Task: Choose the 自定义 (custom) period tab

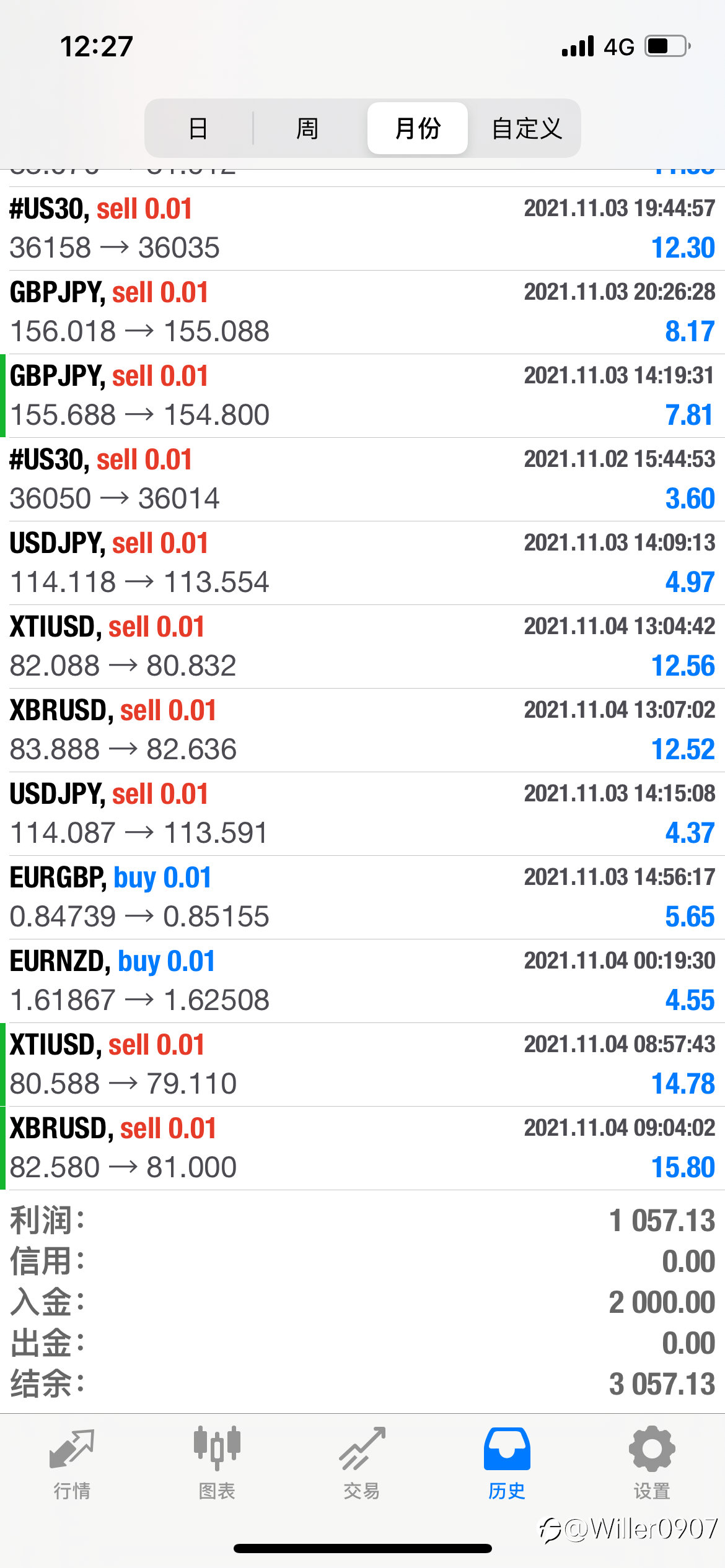Action: click(526, 128)
